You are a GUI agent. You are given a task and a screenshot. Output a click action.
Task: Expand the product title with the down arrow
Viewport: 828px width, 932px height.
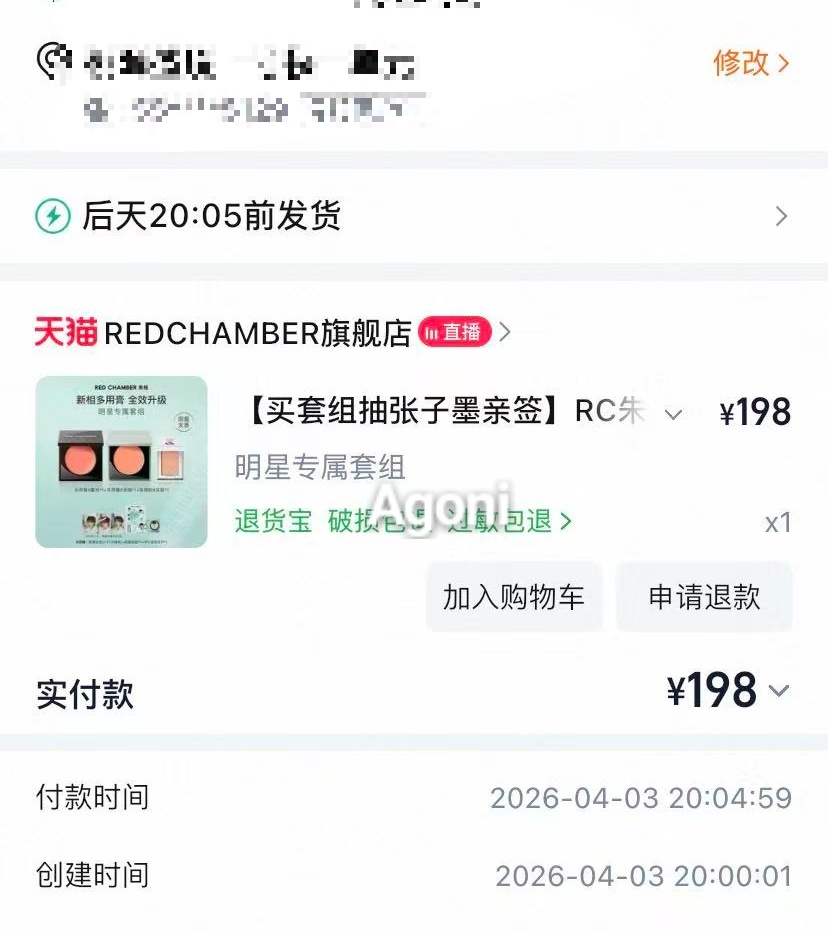click(674, 414)
